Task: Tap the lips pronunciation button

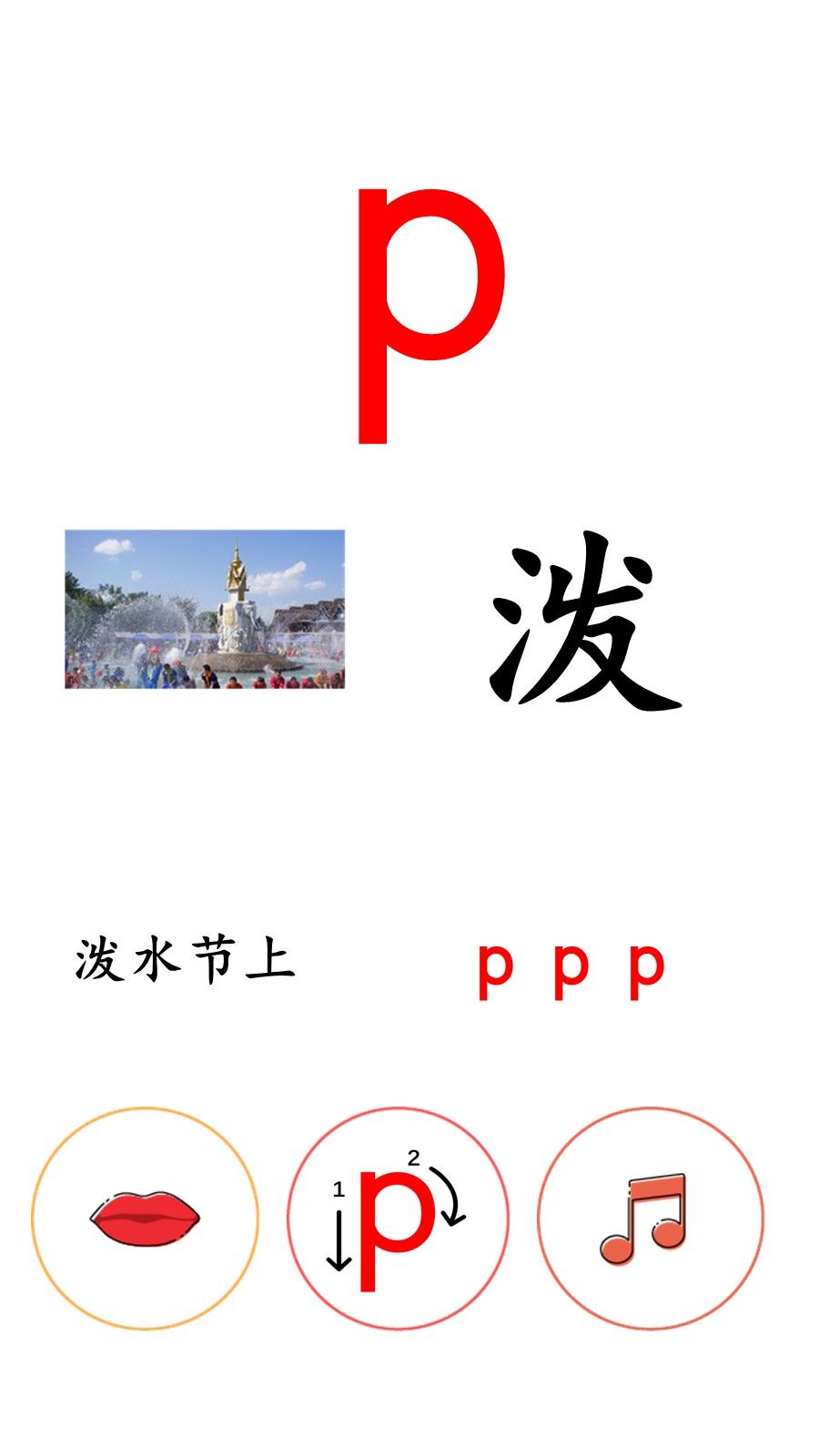Action: [x=146, y=1218]
